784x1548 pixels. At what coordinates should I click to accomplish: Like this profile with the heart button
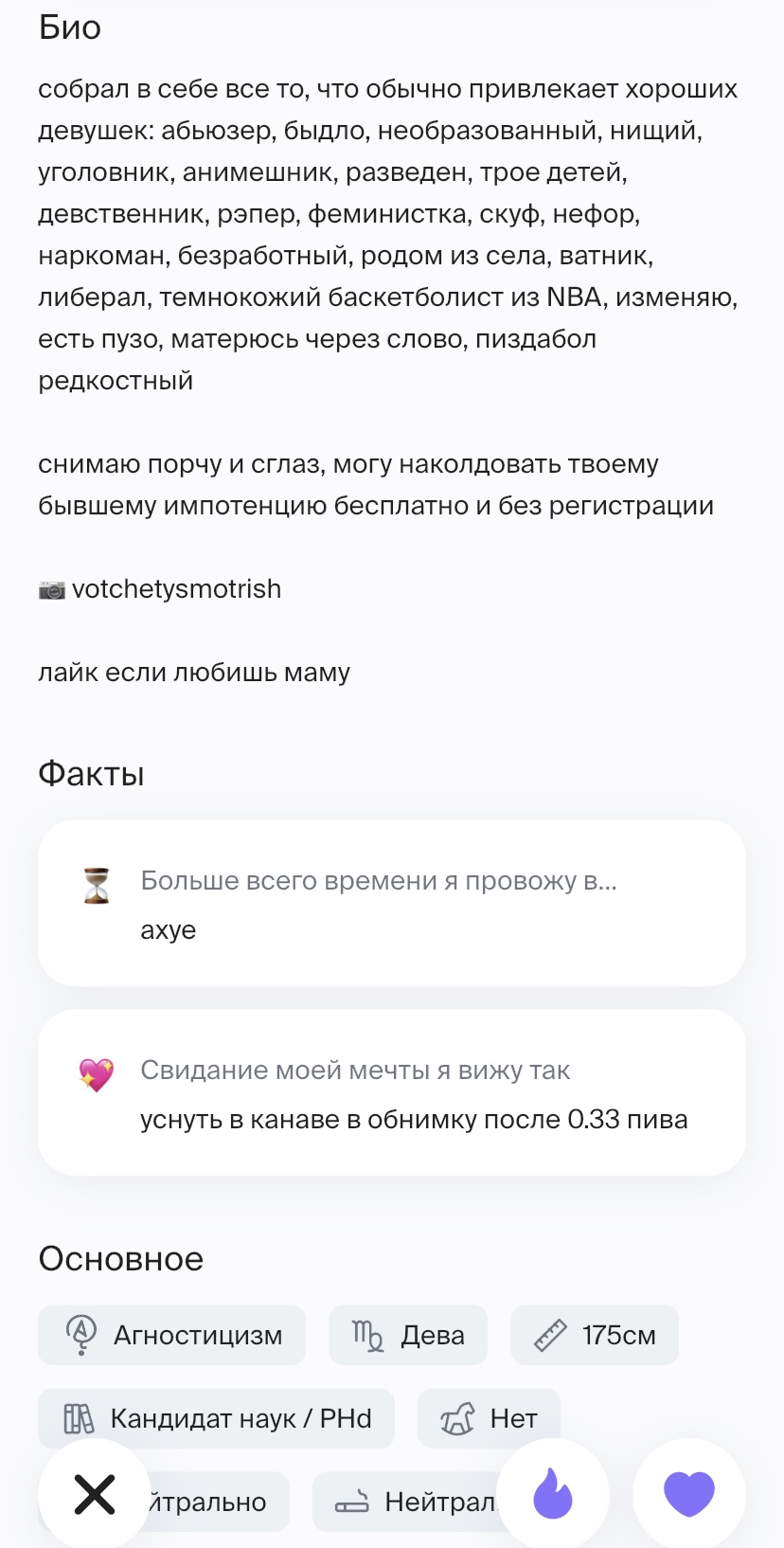(x=688, y=1494)
